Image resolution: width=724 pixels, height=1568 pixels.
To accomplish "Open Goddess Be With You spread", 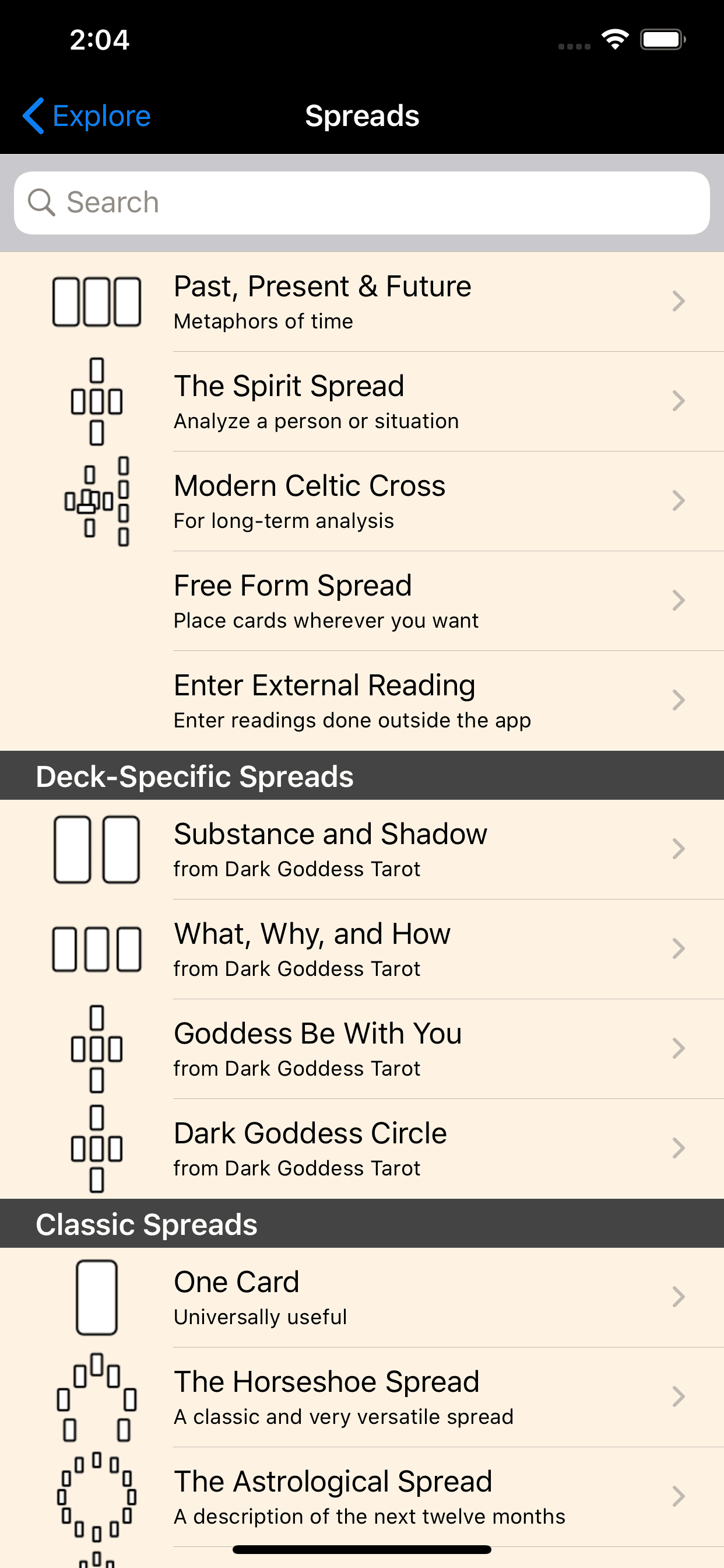I will tap(362, 1049).
